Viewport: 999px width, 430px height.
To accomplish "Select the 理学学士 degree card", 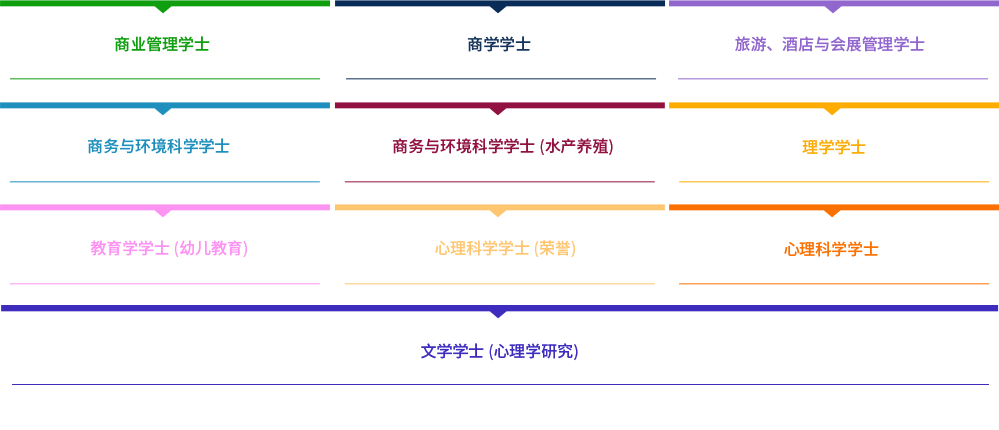I will (833, 148).
